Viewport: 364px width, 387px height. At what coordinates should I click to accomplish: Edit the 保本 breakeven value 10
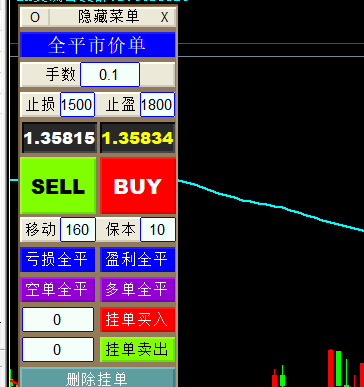[158, 229]
